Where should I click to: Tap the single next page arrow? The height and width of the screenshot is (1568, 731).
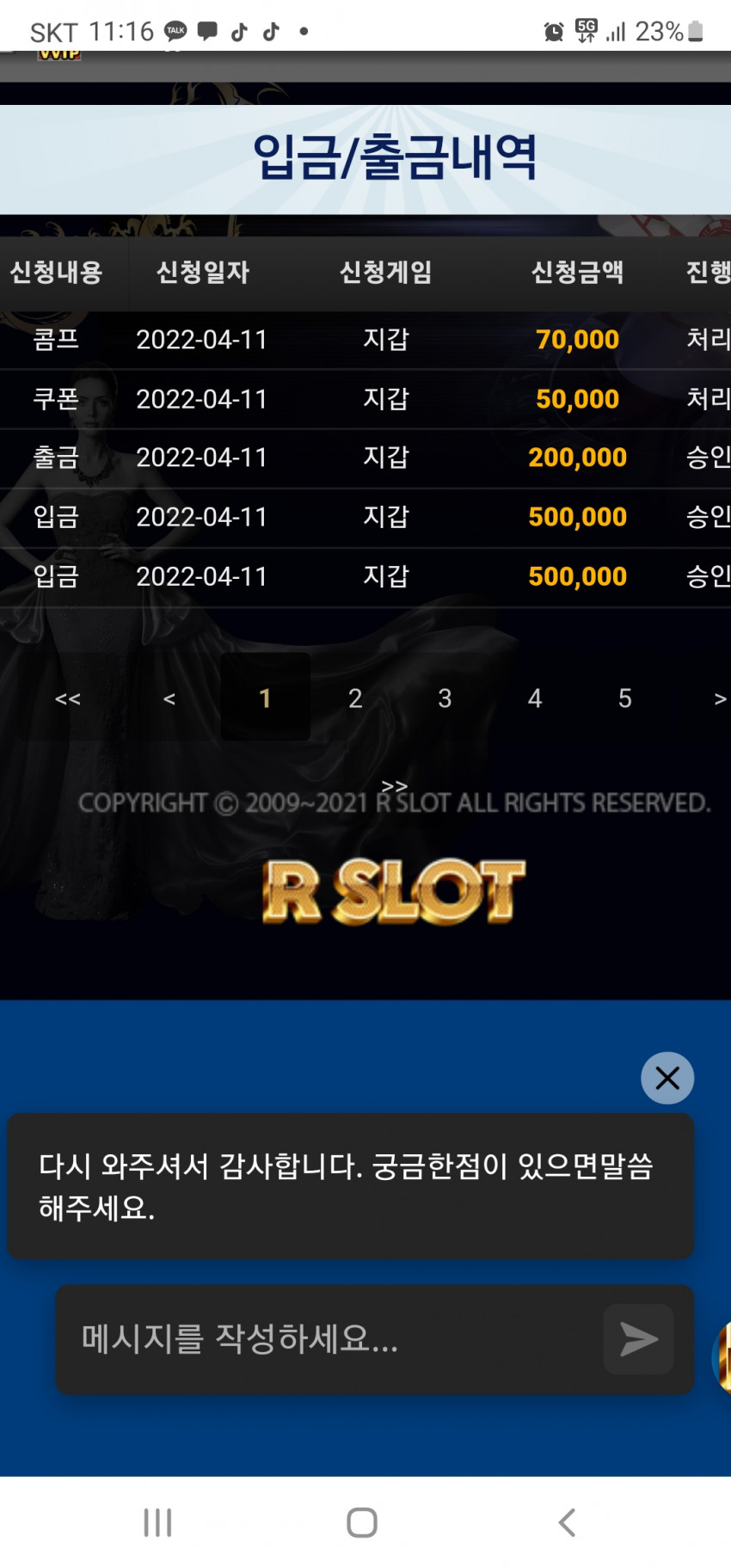pyautogui.click(x=720, y=698)
